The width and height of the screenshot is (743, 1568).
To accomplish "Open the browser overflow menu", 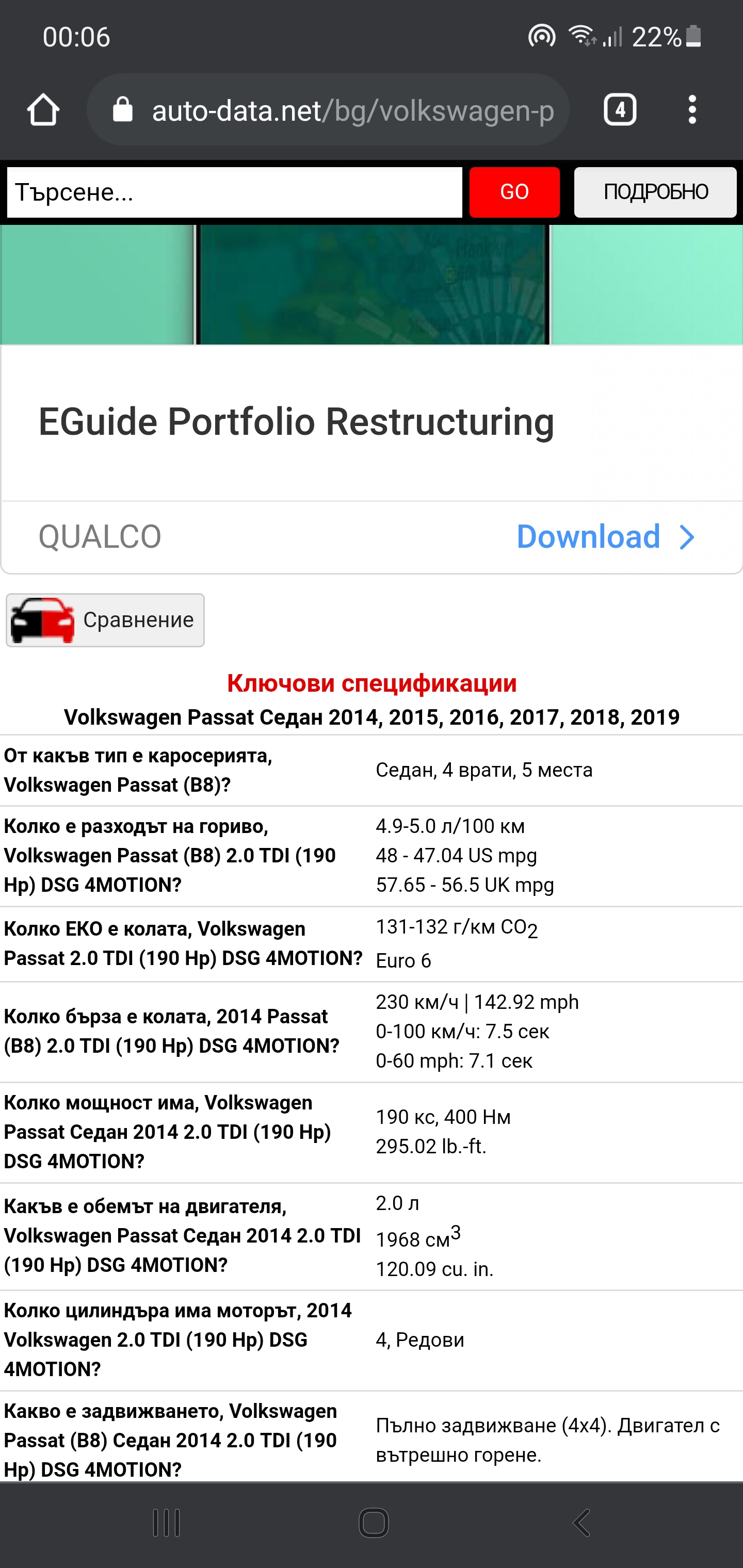I will coord(692,110).
